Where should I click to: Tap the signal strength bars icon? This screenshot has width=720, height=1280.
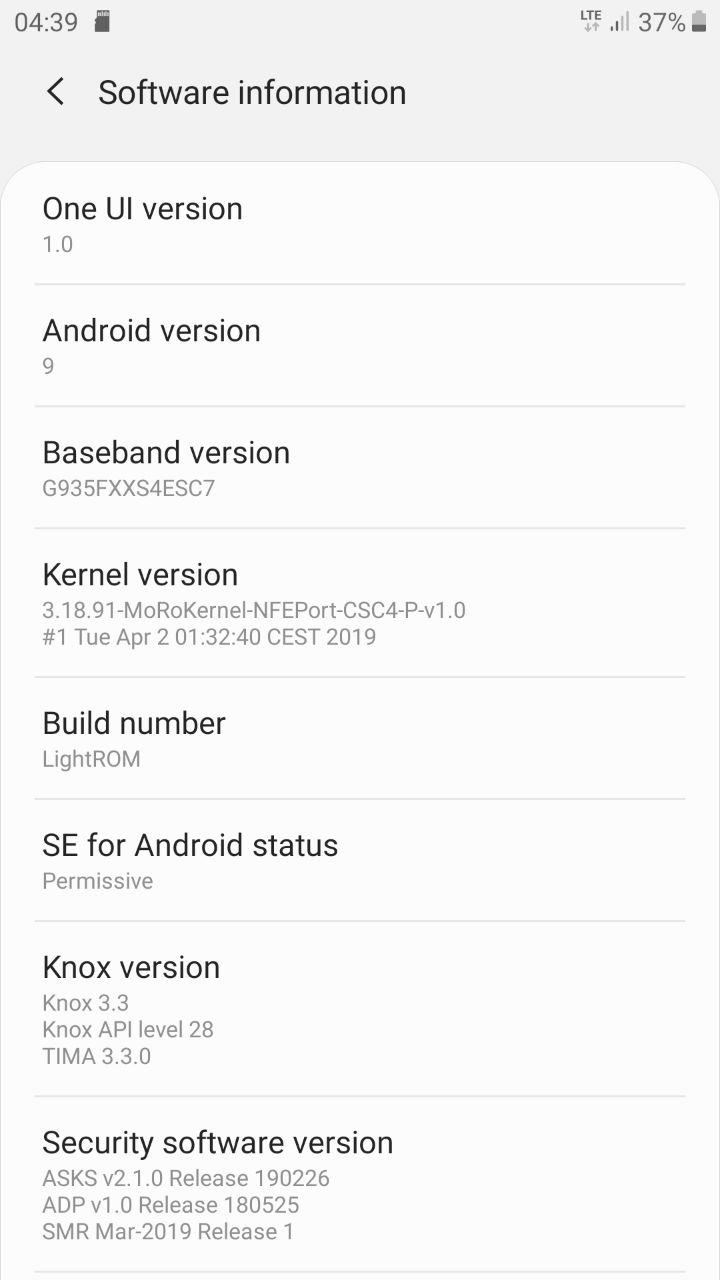pos(622,20)
